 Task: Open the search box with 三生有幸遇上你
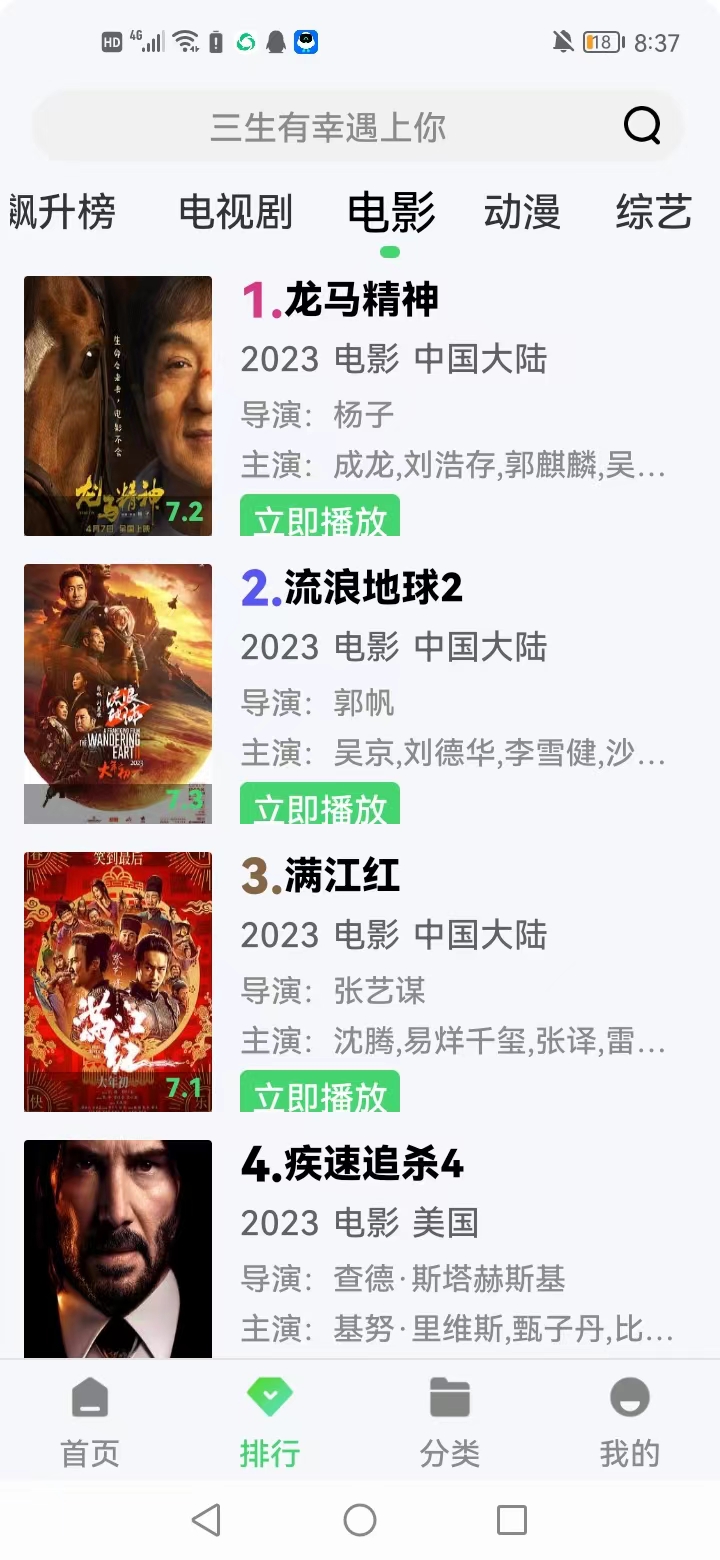328,127
